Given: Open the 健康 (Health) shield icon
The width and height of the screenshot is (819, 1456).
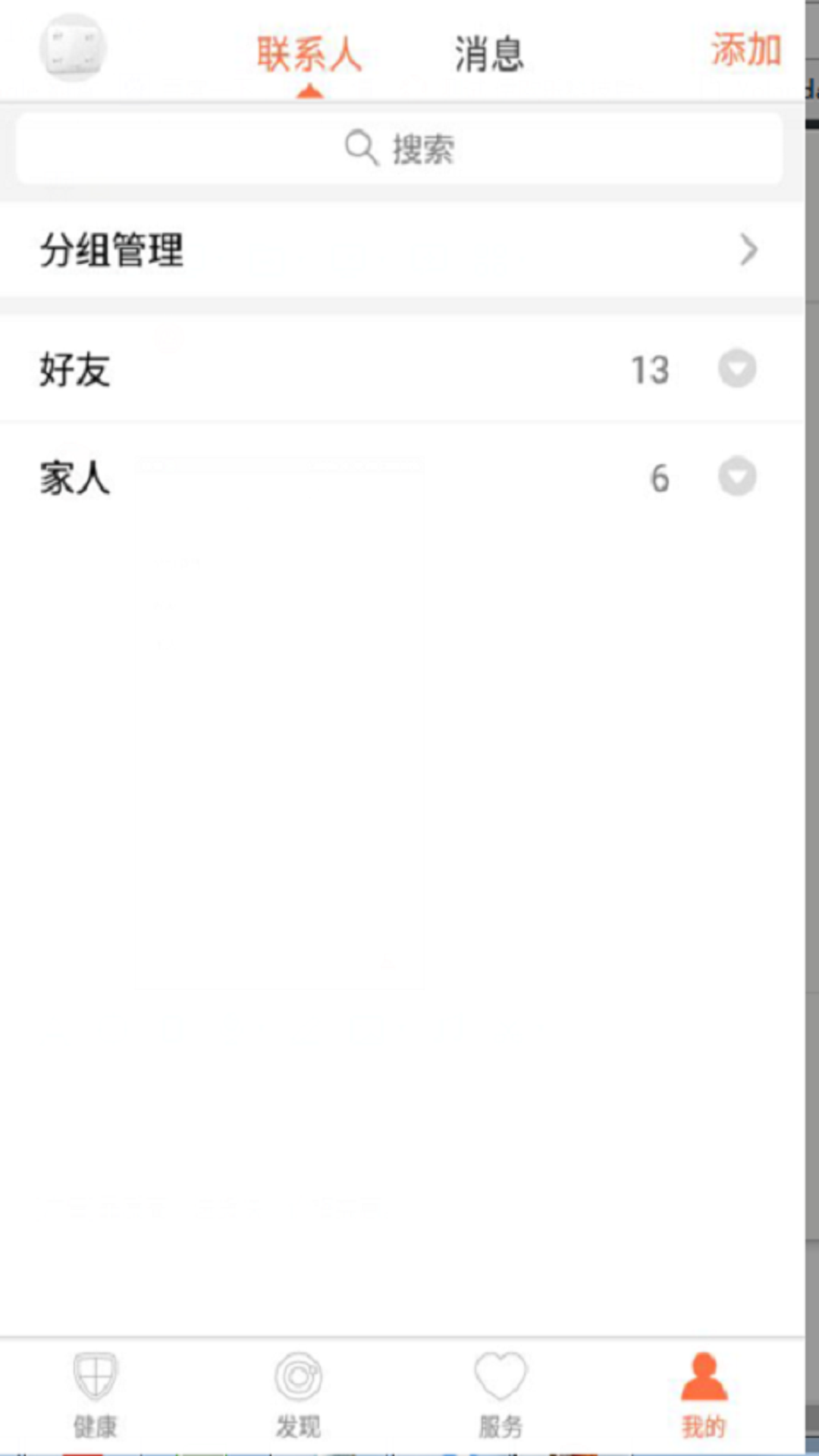Looking at the screenshot, I should click(x=95, y=1376).
